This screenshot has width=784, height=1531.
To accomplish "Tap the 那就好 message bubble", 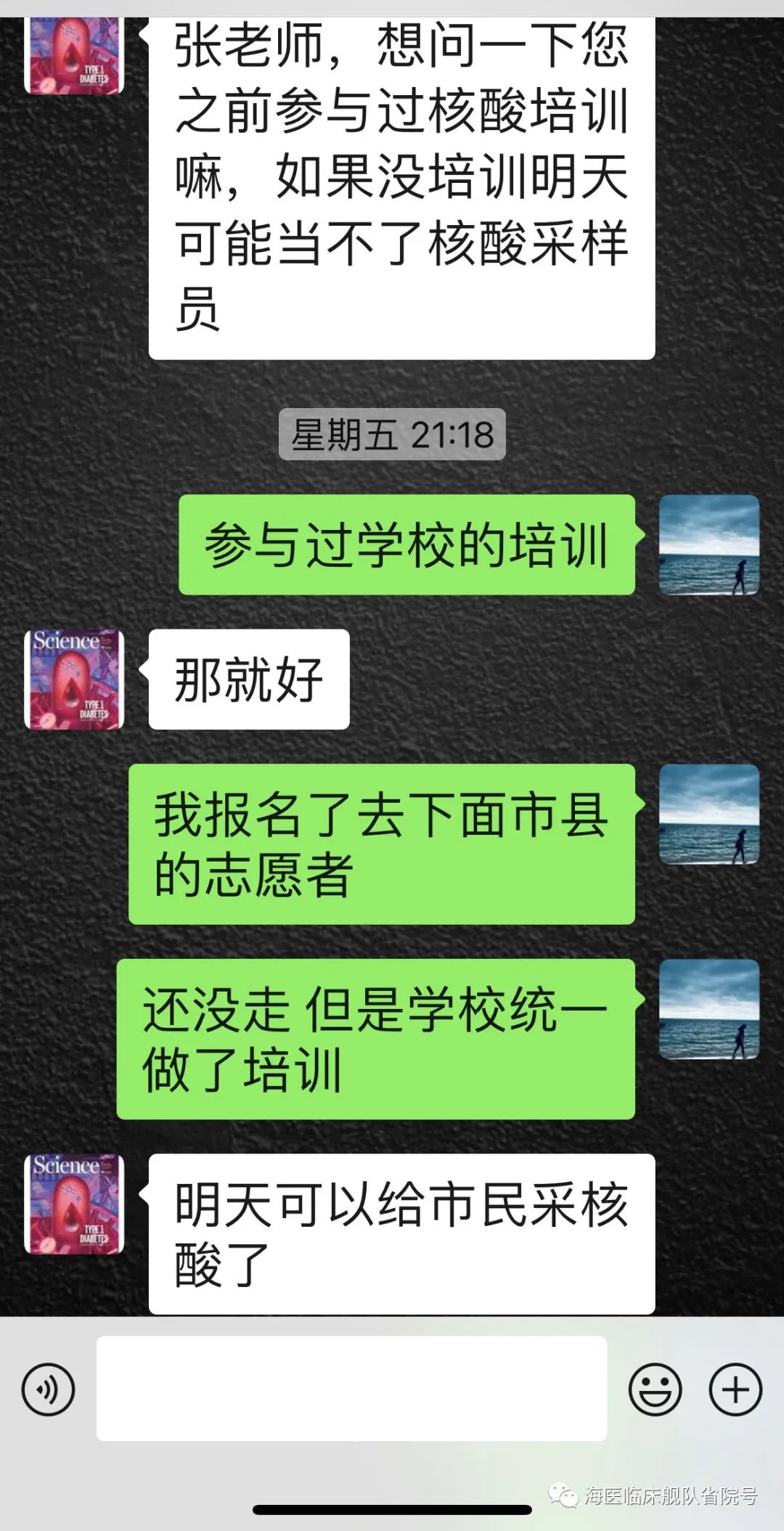I will point(247,677).
